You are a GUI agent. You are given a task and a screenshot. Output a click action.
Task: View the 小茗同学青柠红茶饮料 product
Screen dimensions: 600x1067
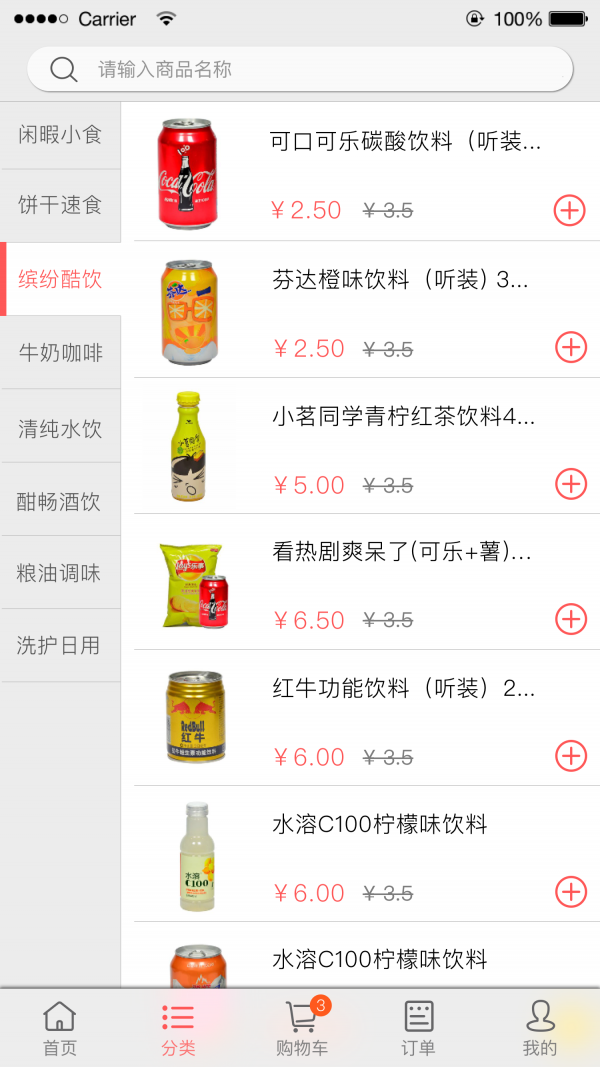tap(403, 417)
